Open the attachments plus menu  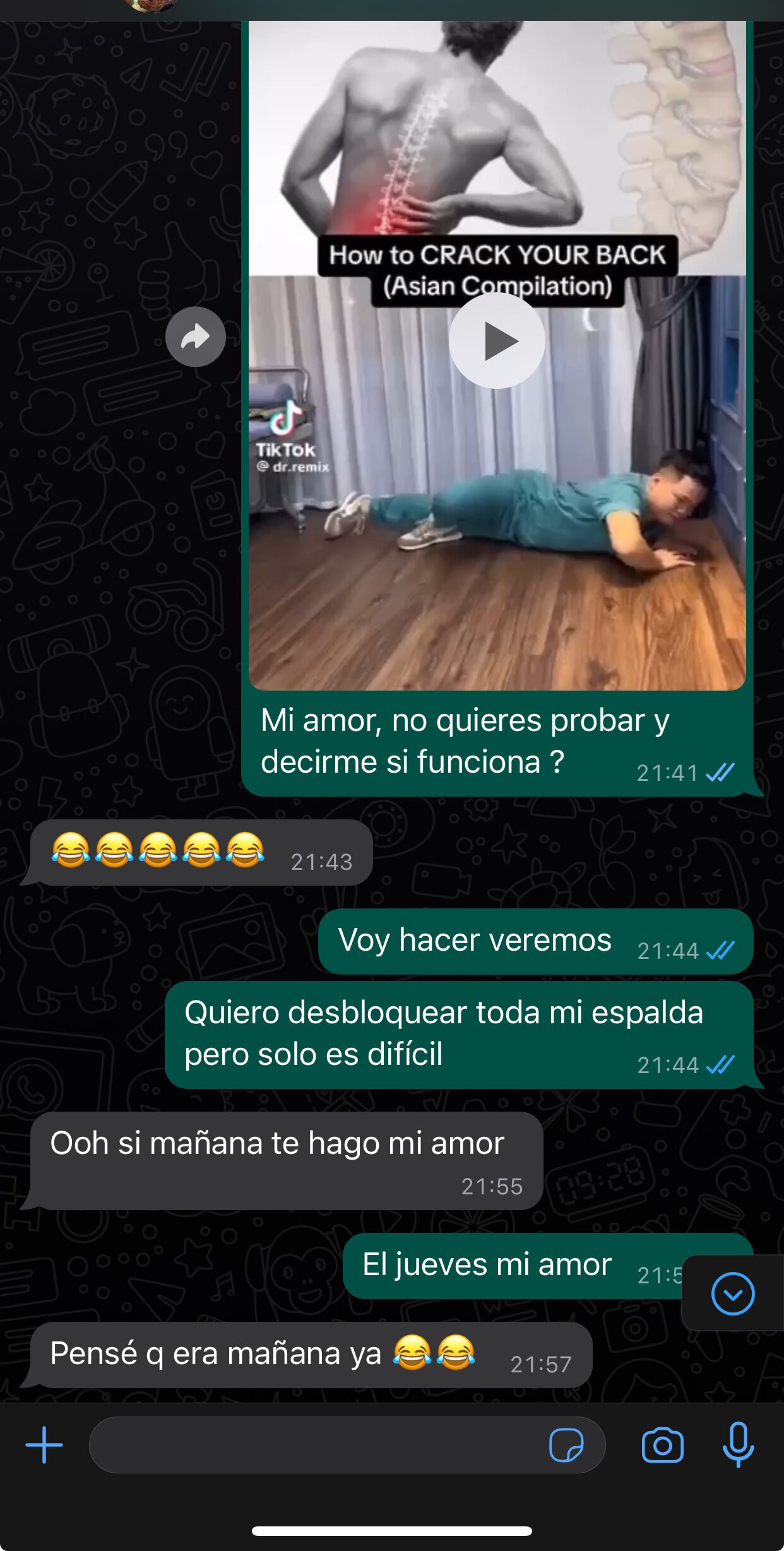[x=44, y=1445]
